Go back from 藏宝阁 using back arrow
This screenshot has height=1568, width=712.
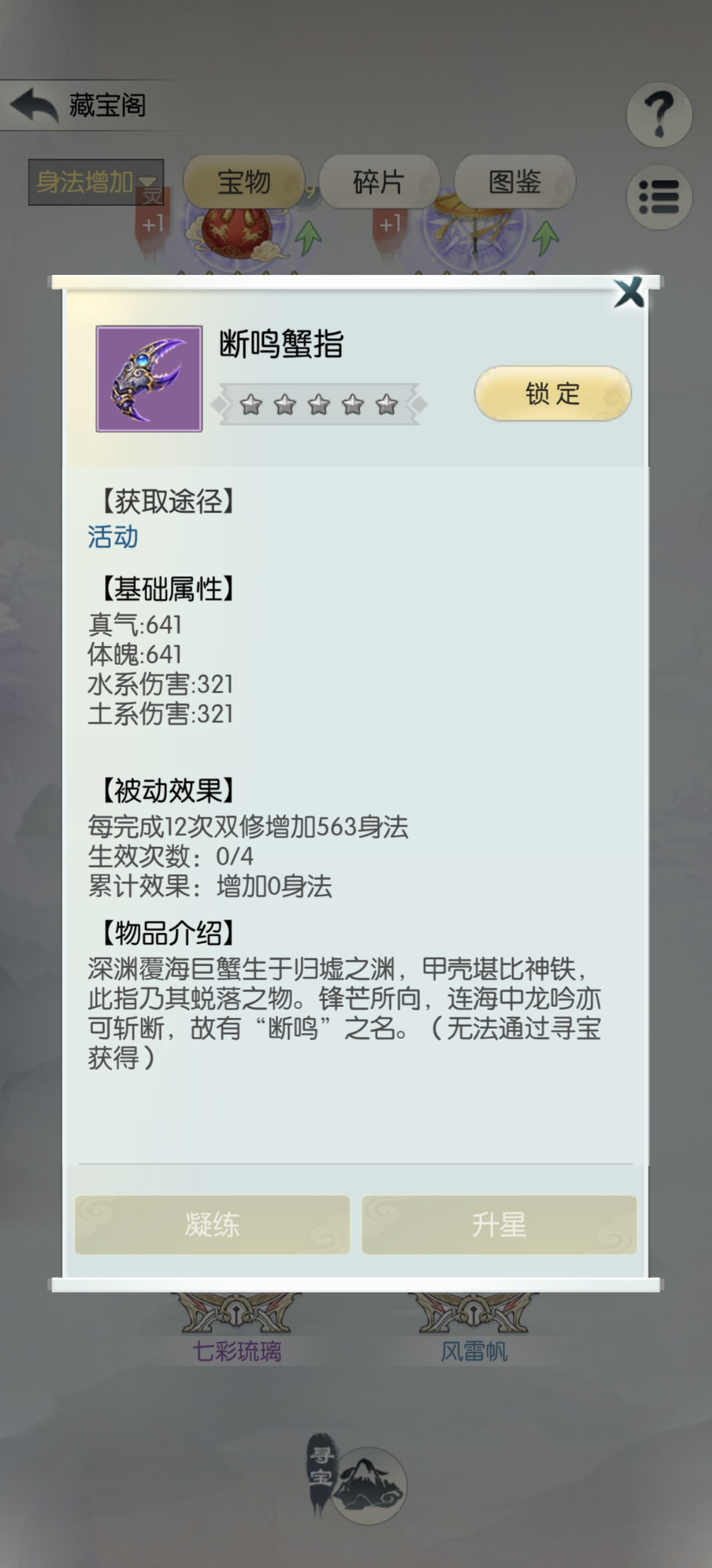(x=34, y=105)
